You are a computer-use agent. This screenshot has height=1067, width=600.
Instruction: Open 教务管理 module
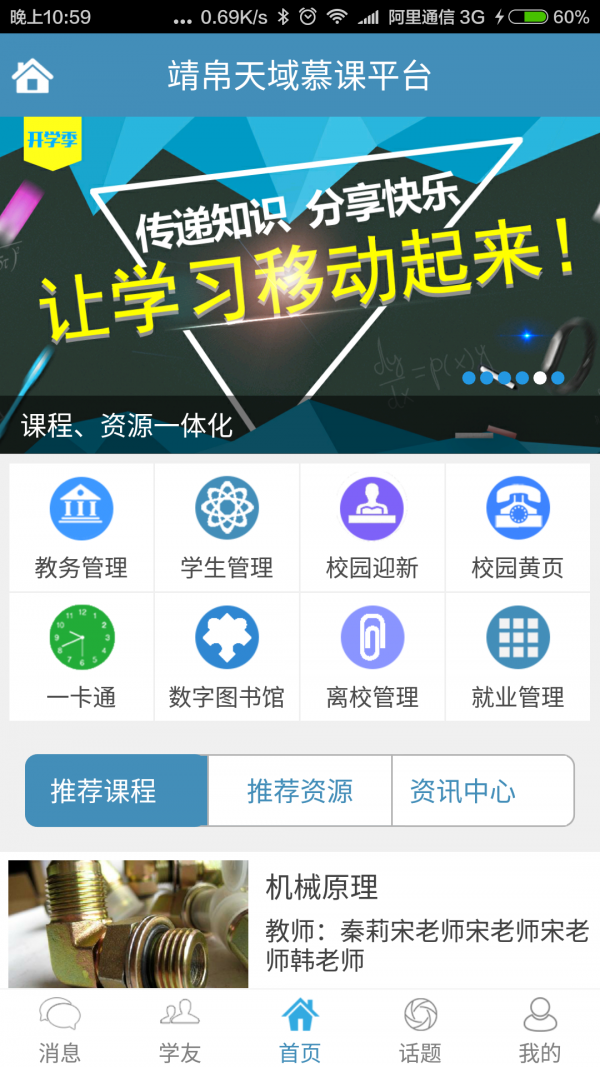(x=81, y=528)
